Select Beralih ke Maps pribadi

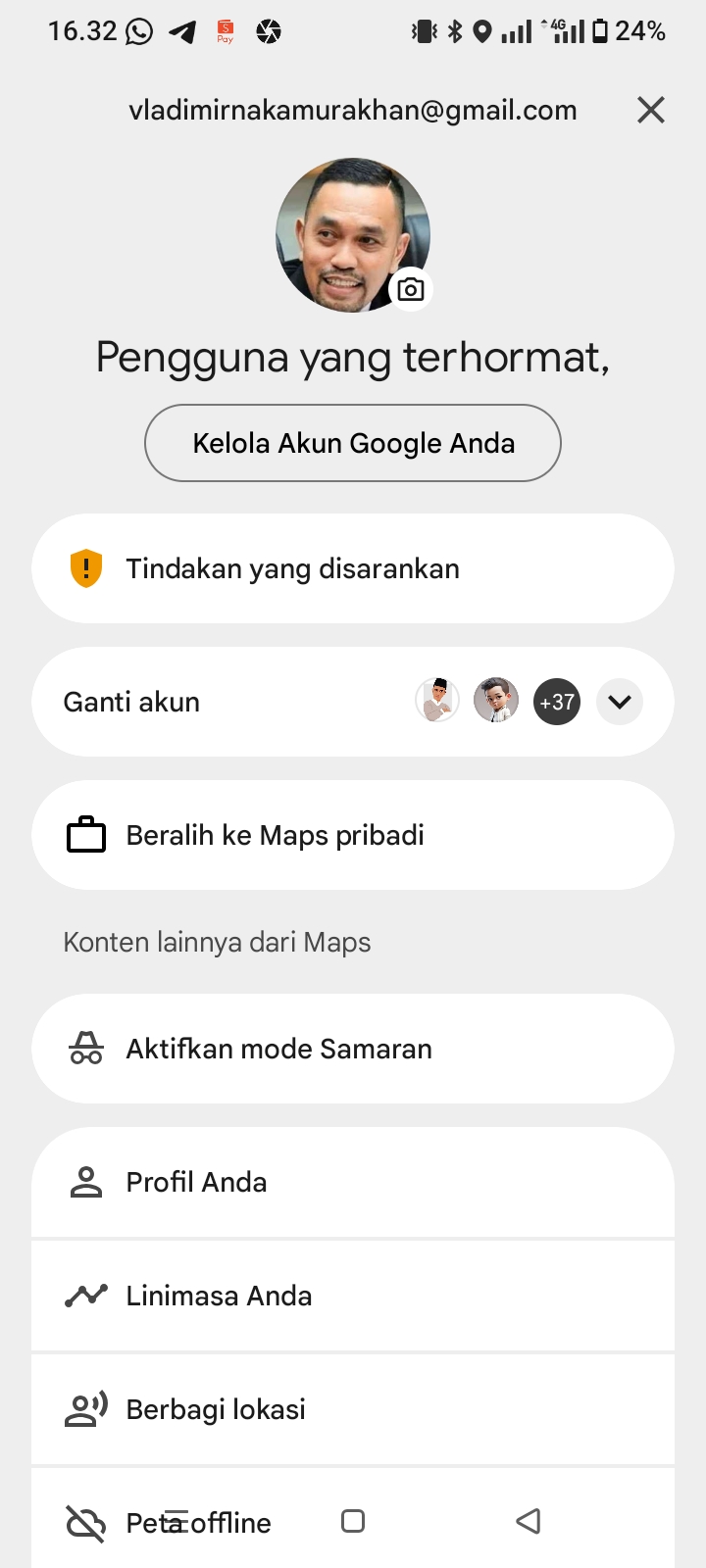click(353, 835)
